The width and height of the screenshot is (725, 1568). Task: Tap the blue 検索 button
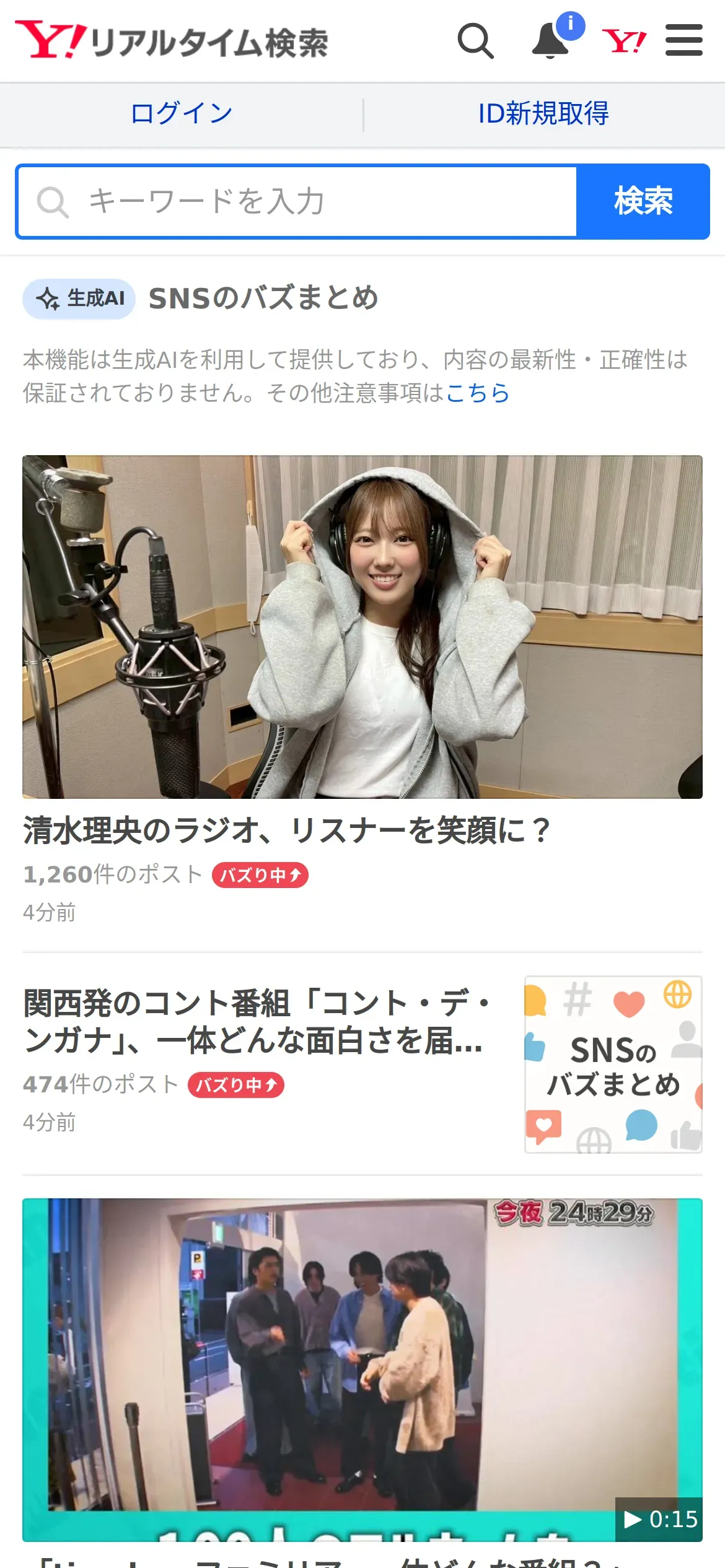[x=643, y=202]
